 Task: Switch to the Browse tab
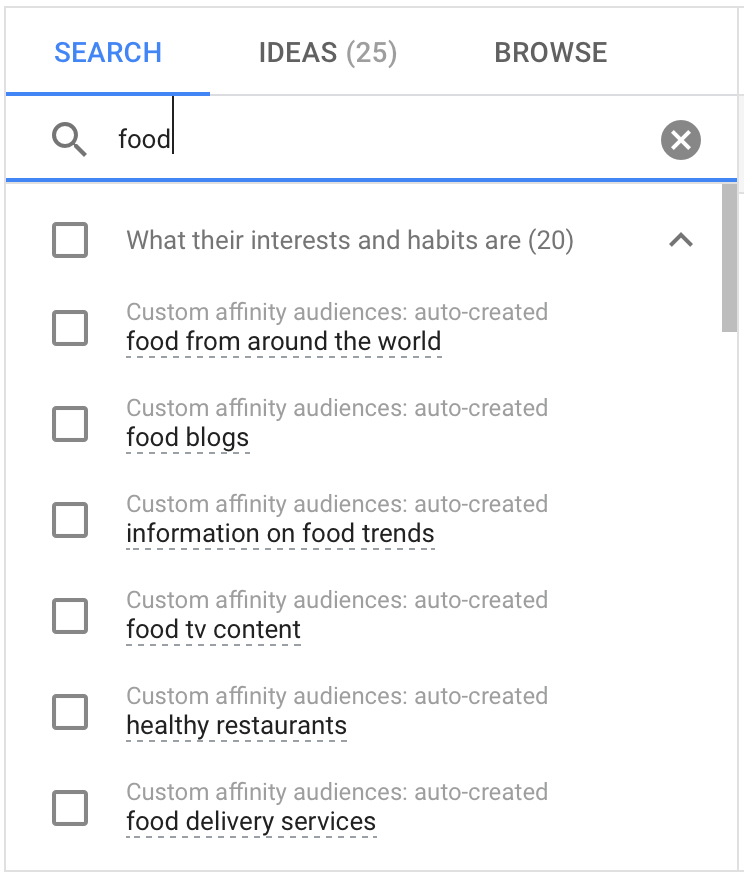pyautogui.click(x=550, y=53)
